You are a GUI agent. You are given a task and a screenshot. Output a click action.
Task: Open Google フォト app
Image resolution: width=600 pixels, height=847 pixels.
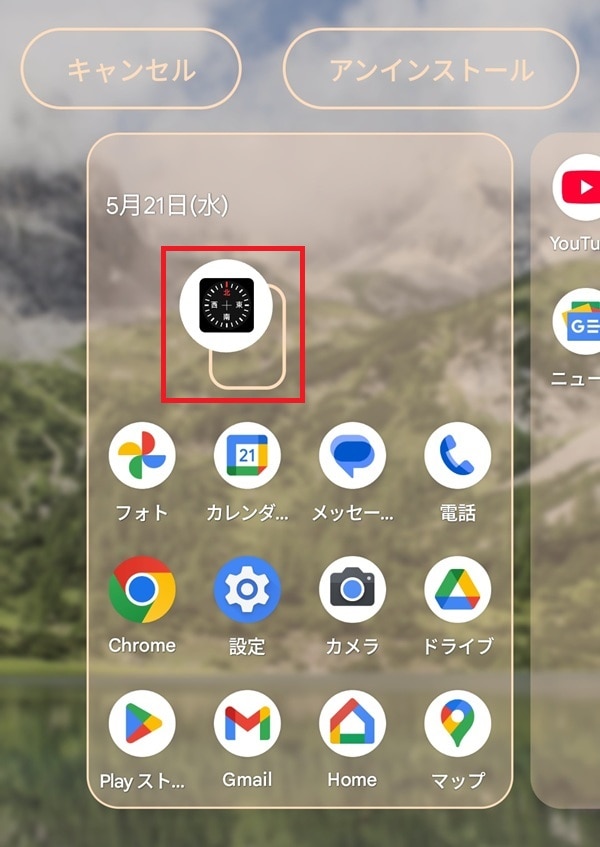pos(142,456)
